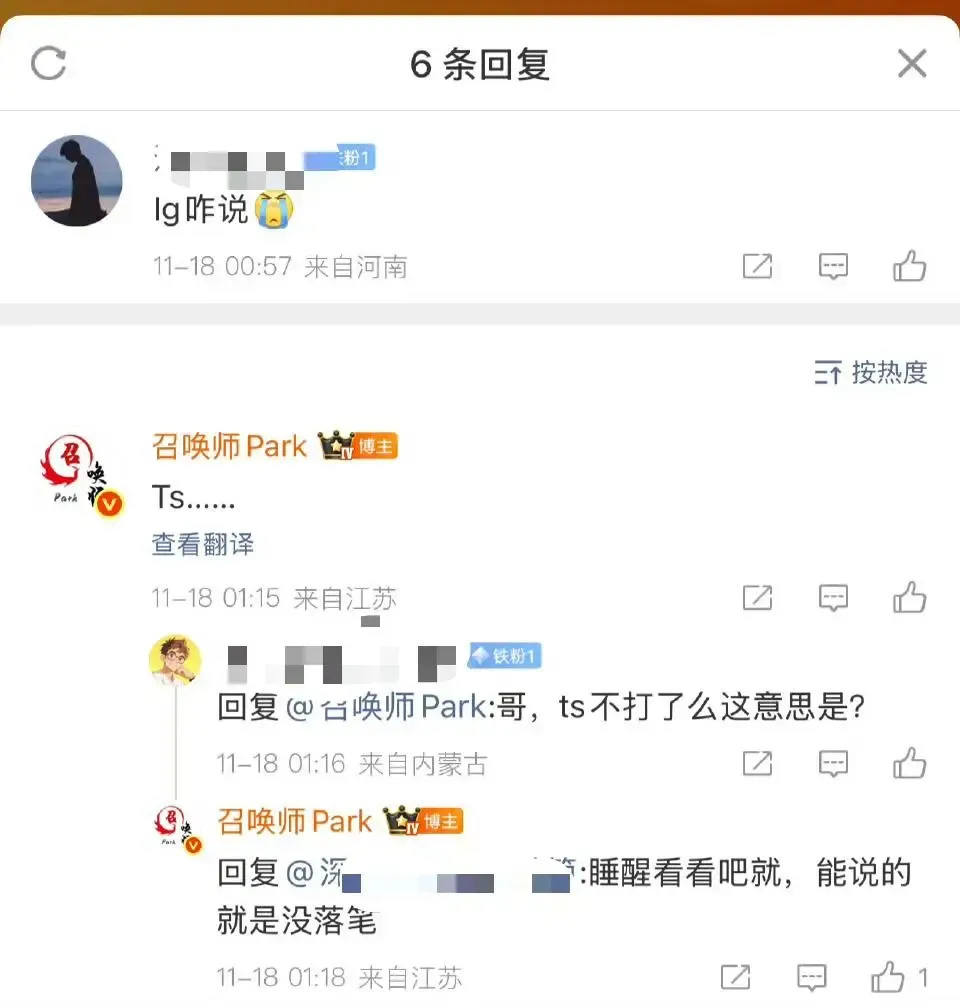Screen dimensions: 960x1007
Task: Click the repost icon on the bottom reply
Action: click(x=737, y=977)
